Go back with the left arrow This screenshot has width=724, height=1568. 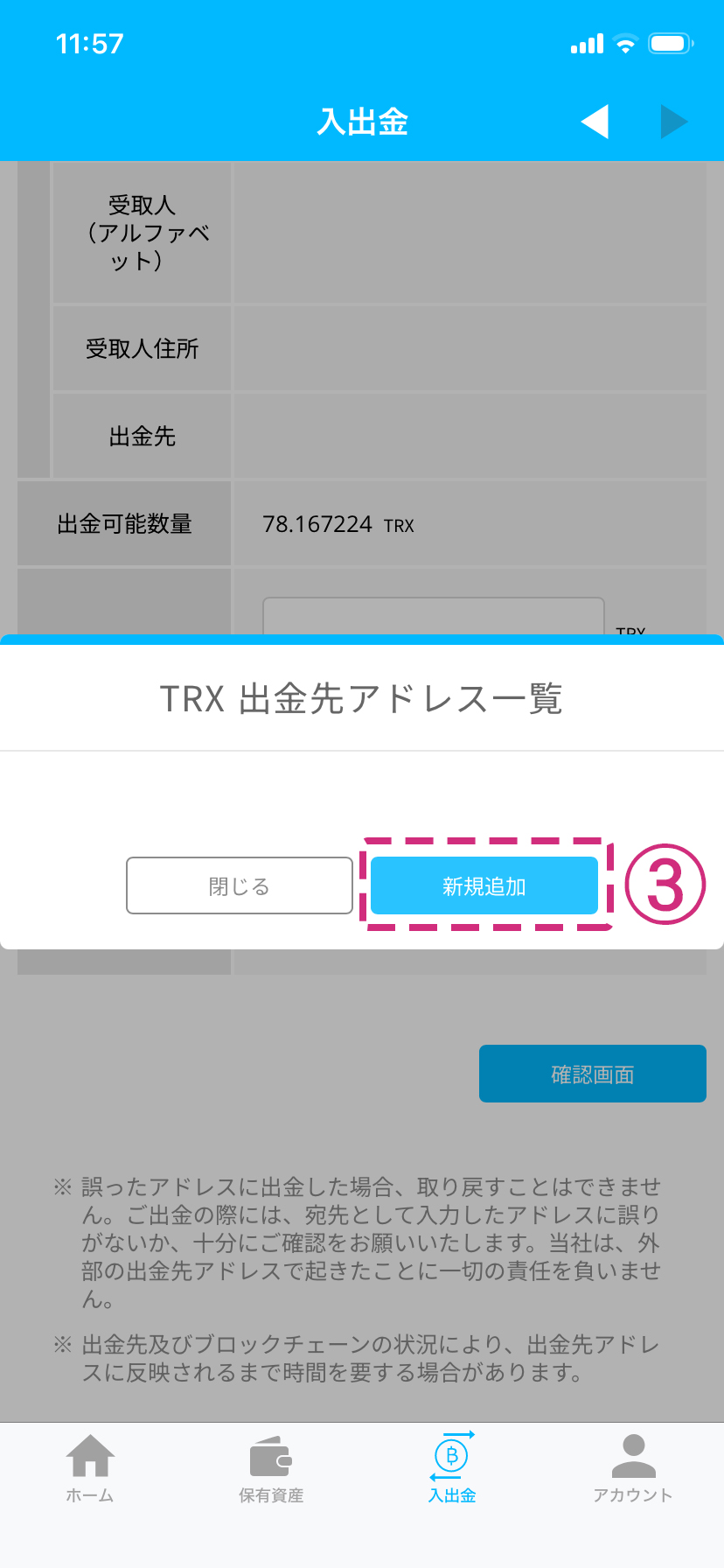[x=595, y=122]
